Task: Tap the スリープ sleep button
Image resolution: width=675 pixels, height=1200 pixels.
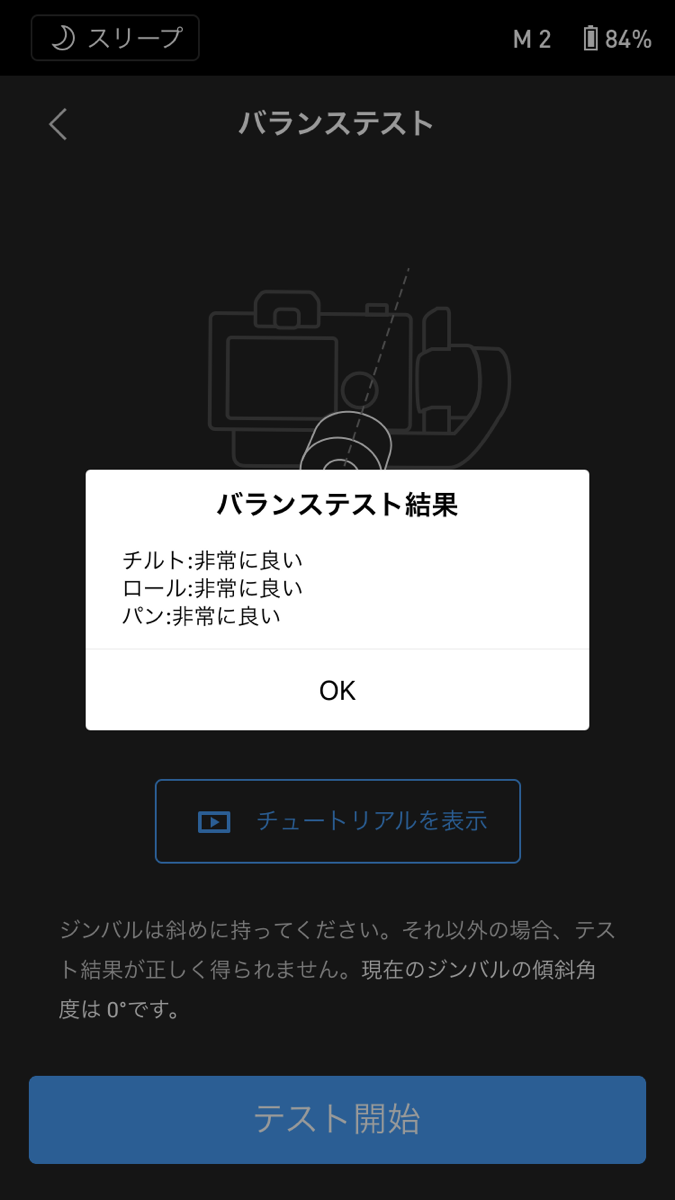Action: (x=115, y=39)
